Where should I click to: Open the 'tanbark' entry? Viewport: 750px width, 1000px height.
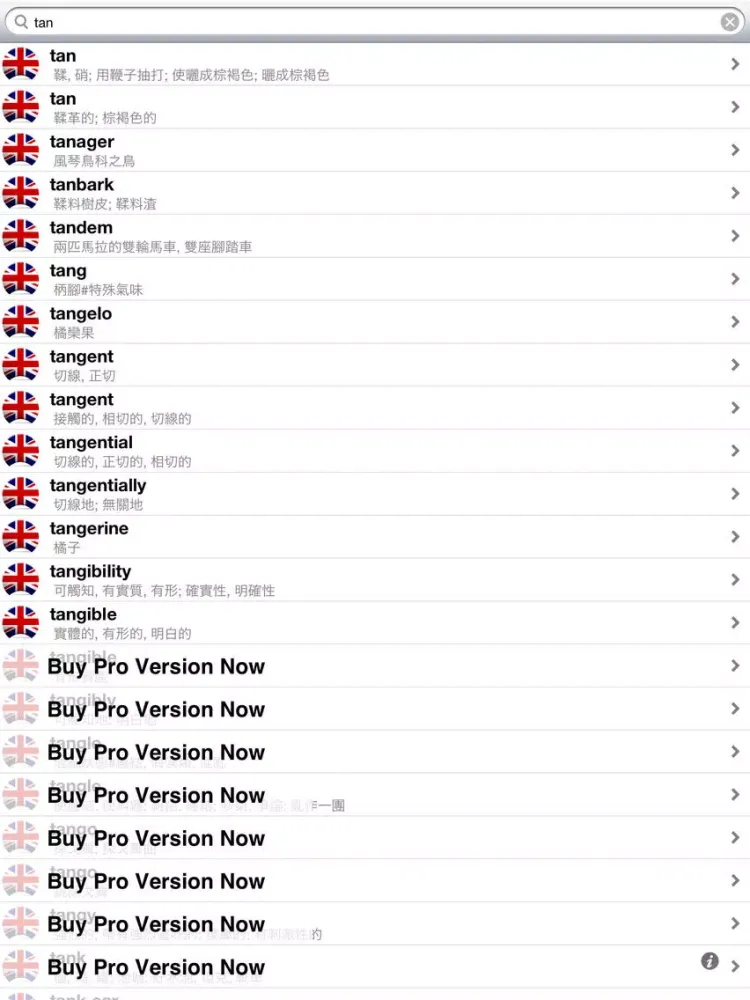[x=375, y=193]
